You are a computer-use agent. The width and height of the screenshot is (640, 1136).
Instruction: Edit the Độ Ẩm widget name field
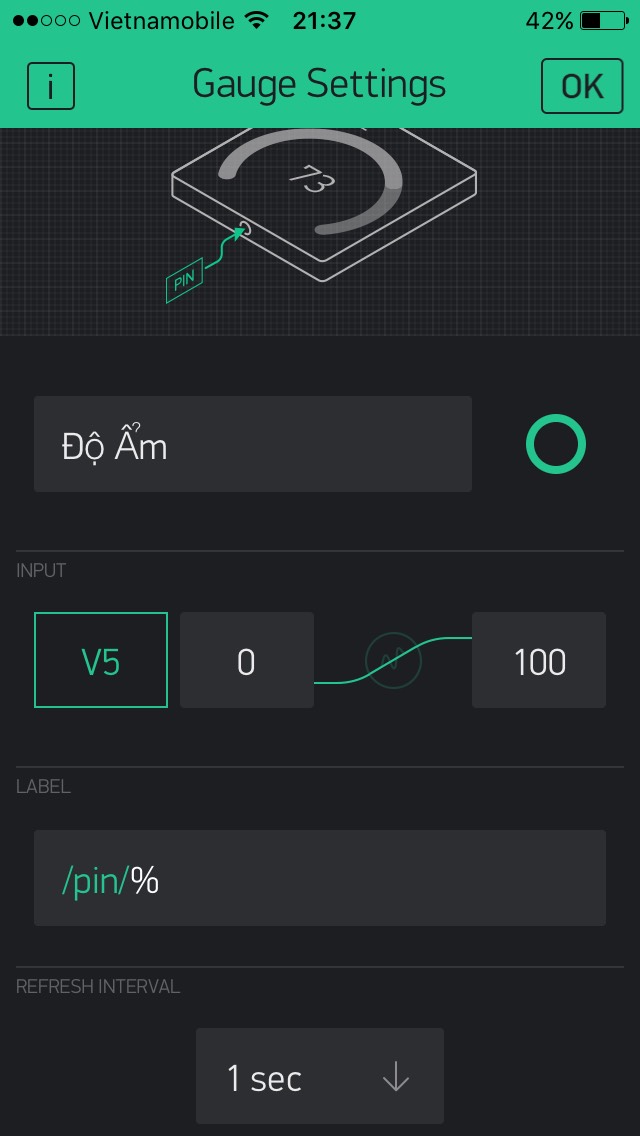(252, 444)
